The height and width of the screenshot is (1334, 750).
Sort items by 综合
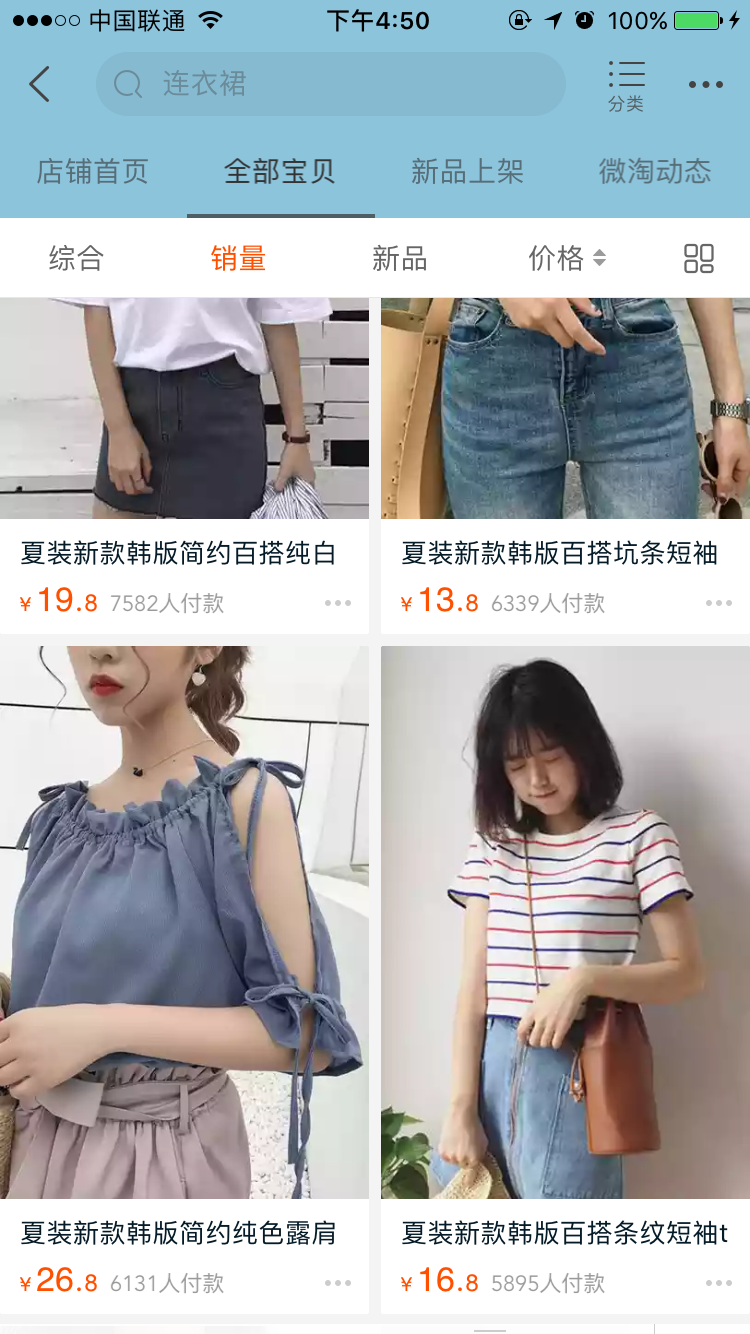pos(76,258)
